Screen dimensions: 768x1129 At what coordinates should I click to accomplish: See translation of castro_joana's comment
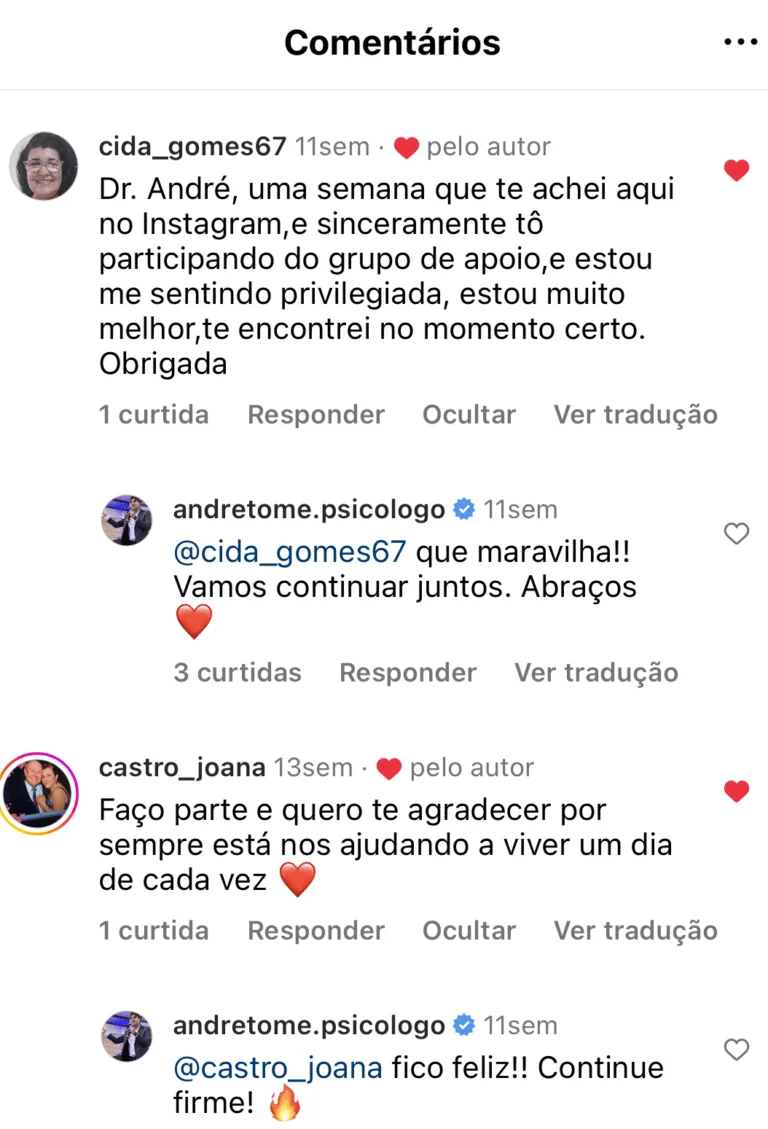[636, 930]
